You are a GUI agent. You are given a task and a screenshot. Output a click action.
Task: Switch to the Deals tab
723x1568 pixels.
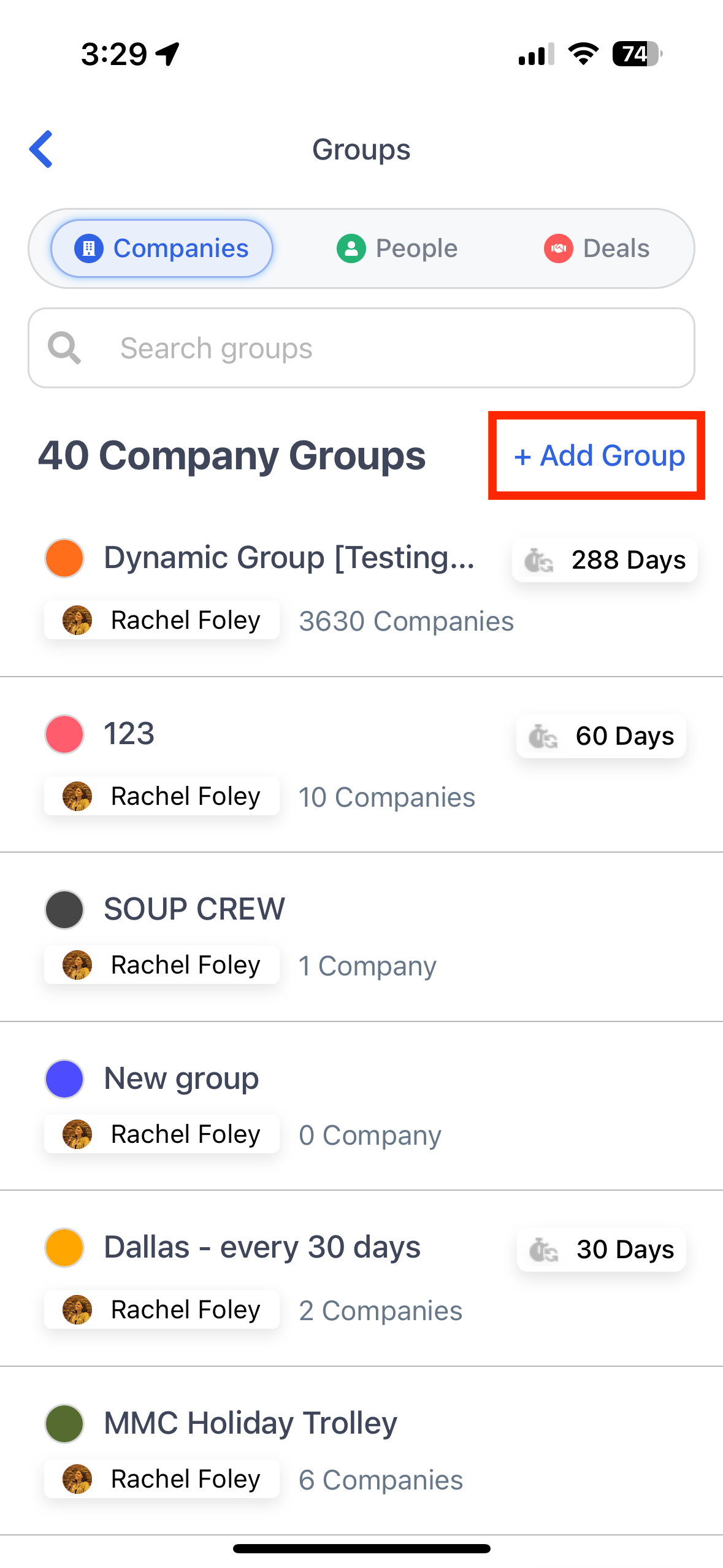click(x=597, y=248)
